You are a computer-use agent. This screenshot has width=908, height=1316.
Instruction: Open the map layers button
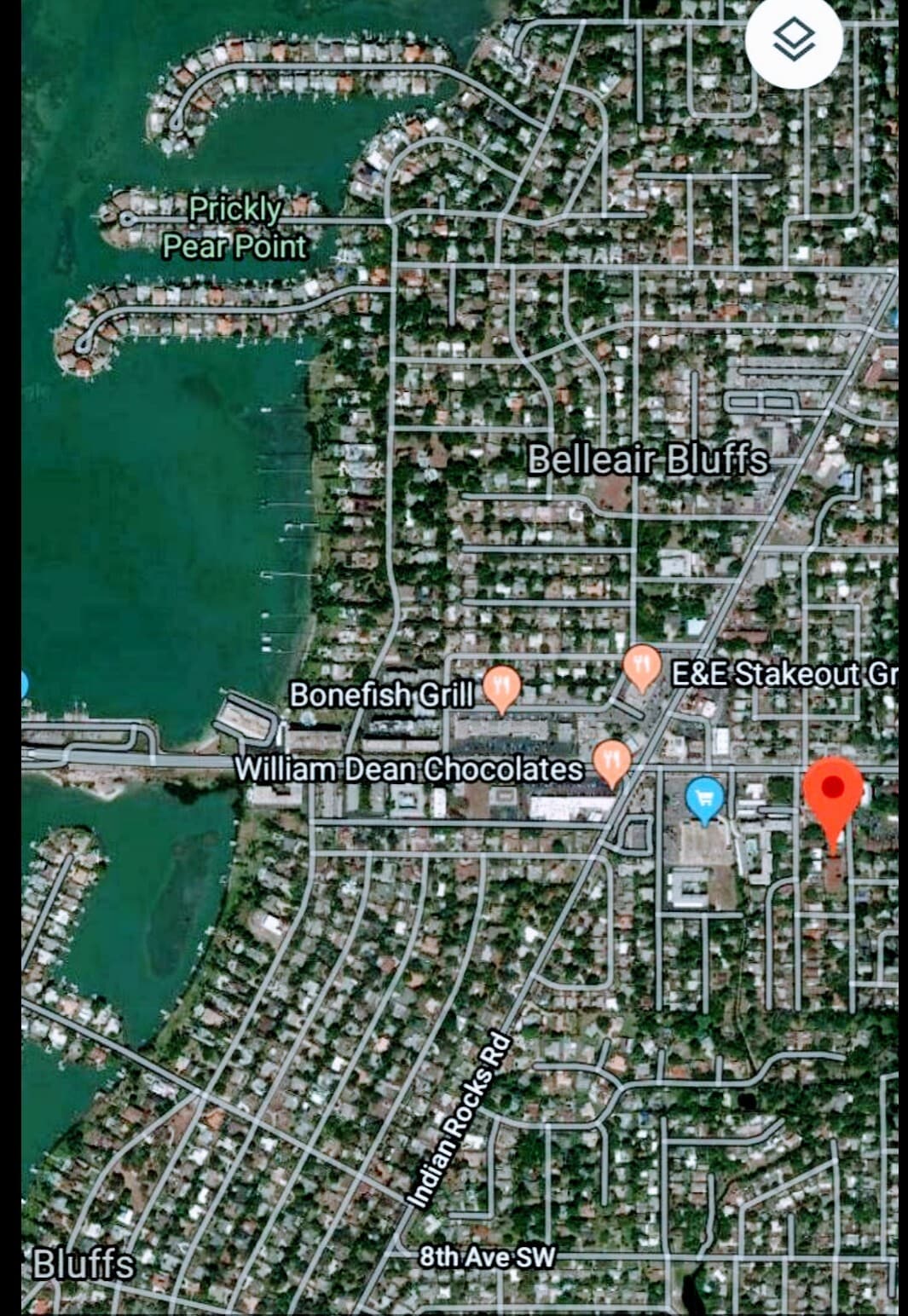click(794, 39)
